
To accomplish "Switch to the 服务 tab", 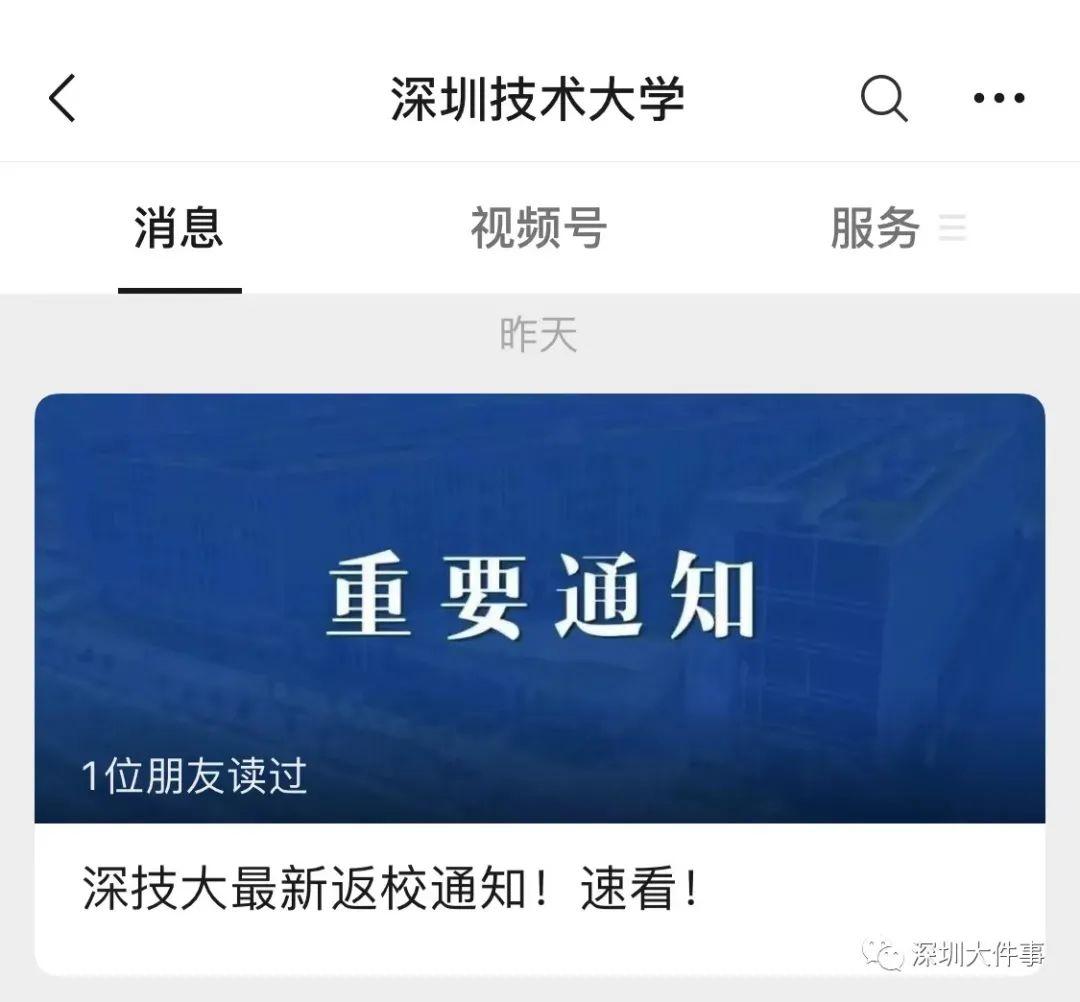I will click(x=876, y=228).
